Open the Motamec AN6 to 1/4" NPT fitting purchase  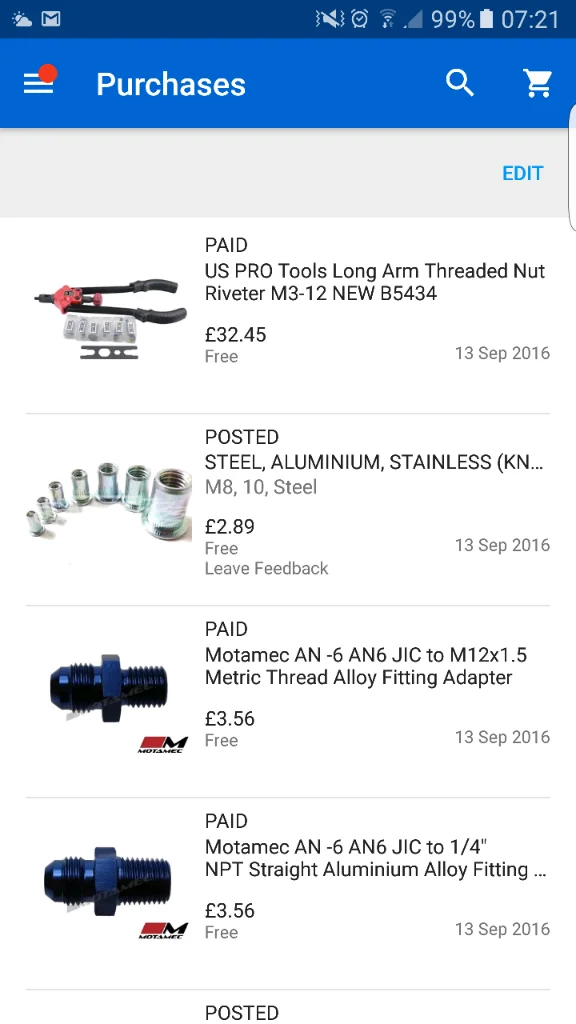tap(288, 893)
